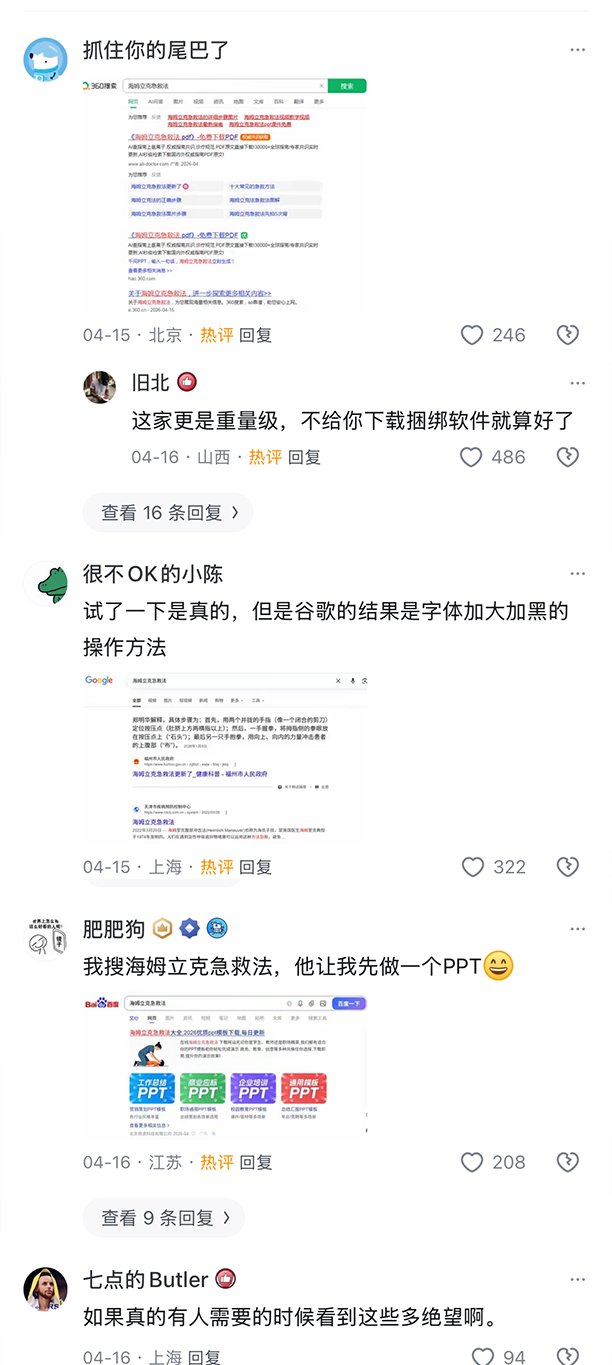This screenshot has height=1365, width=612.
Task: Like 七点的Butler's comment
Action: pyautogui.click(x=483, y=1357)
